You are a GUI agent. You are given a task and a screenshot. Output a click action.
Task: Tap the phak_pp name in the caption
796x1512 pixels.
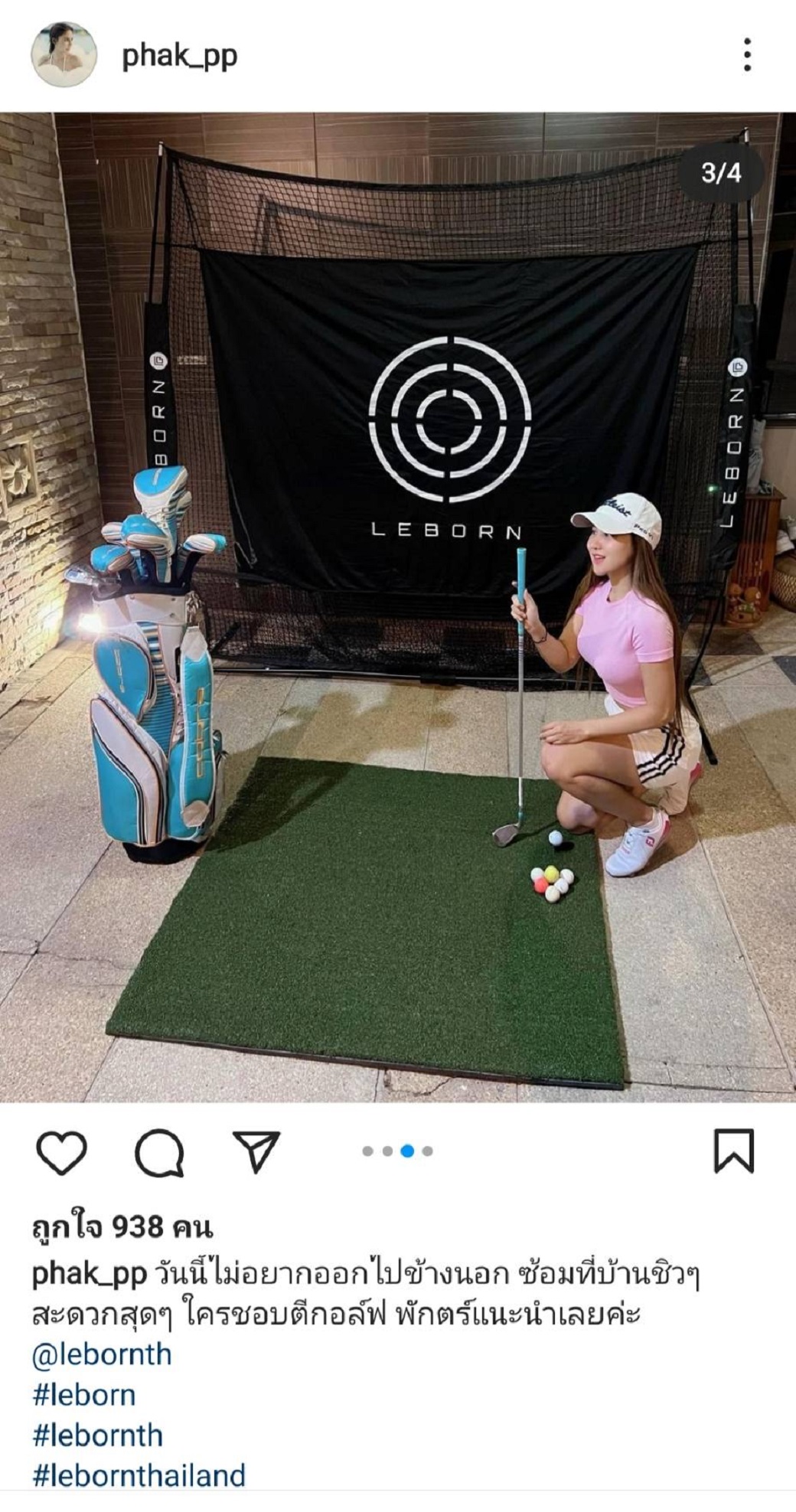pyautogui.click(x=89, y=1274)
